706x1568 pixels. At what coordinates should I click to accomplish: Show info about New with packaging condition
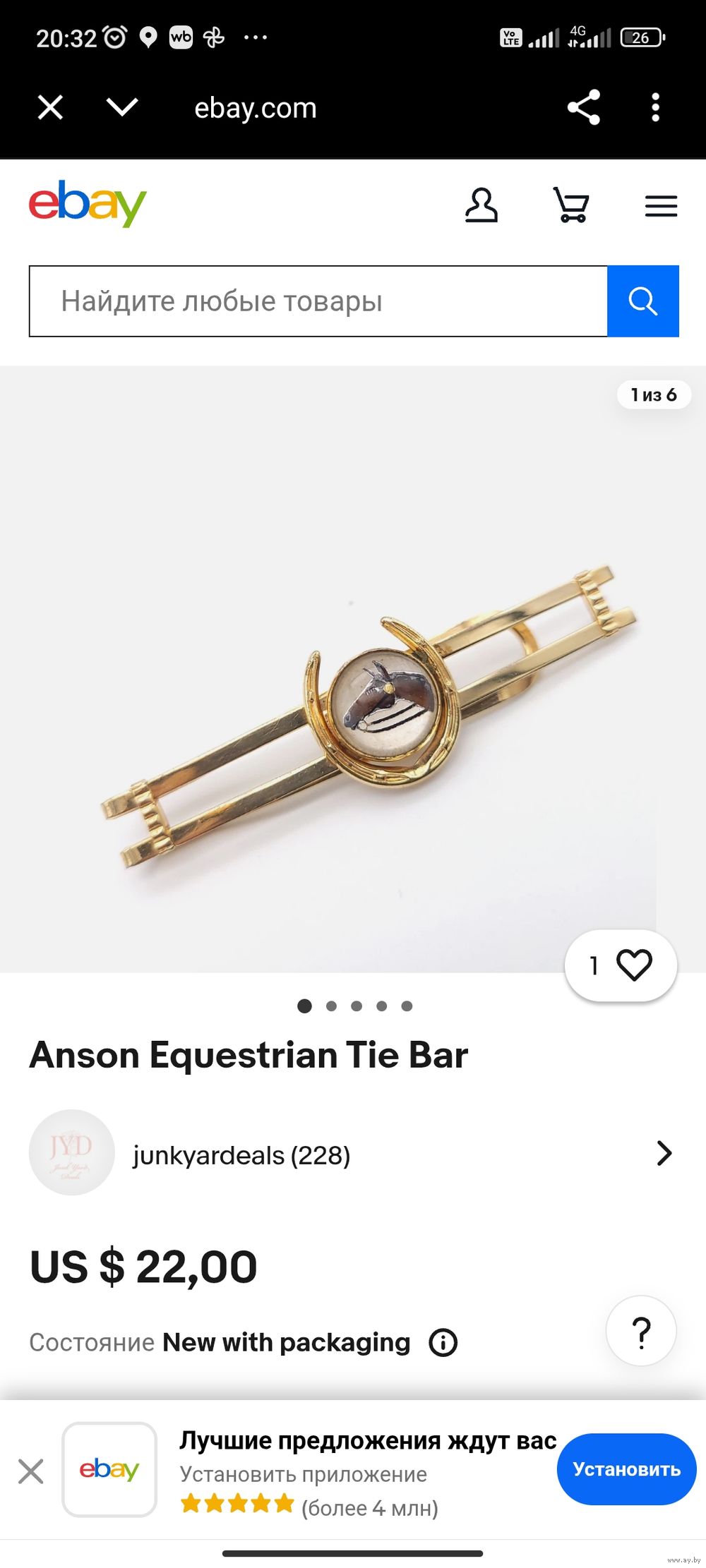pos(443,1342)
